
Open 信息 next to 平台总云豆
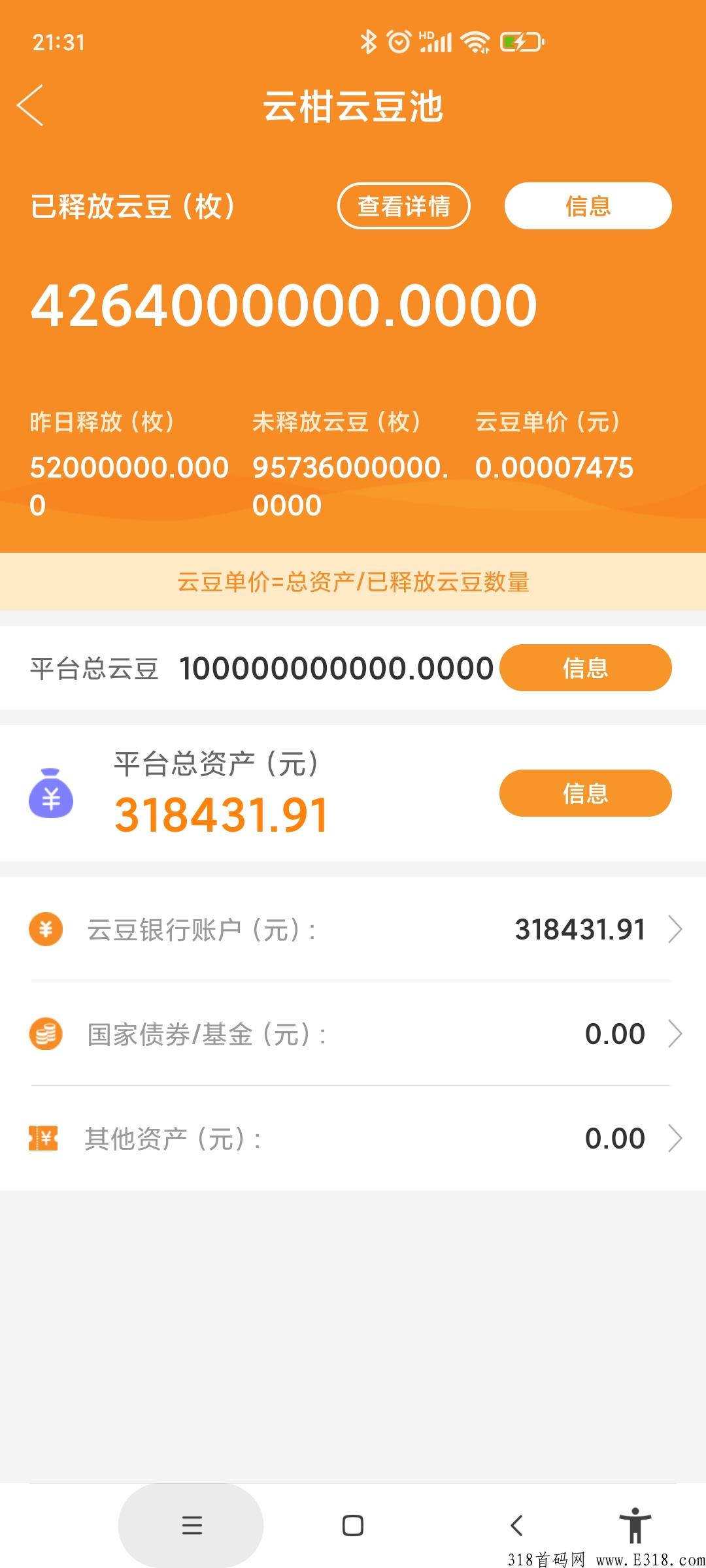pyautogui.click(x=586, y=668)
